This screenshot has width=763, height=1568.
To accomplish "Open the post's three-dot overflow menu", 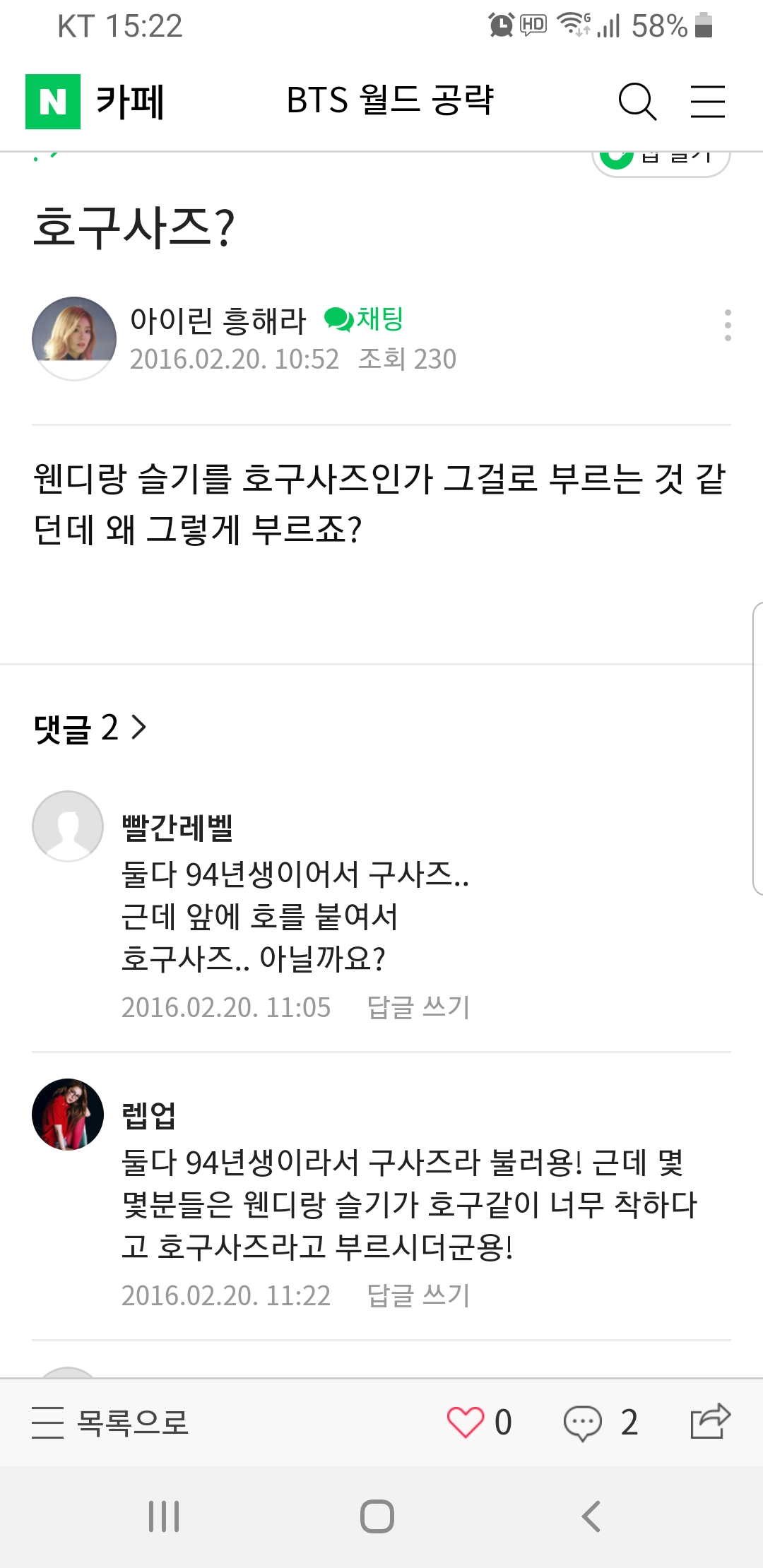I will (x=727, y=326).
